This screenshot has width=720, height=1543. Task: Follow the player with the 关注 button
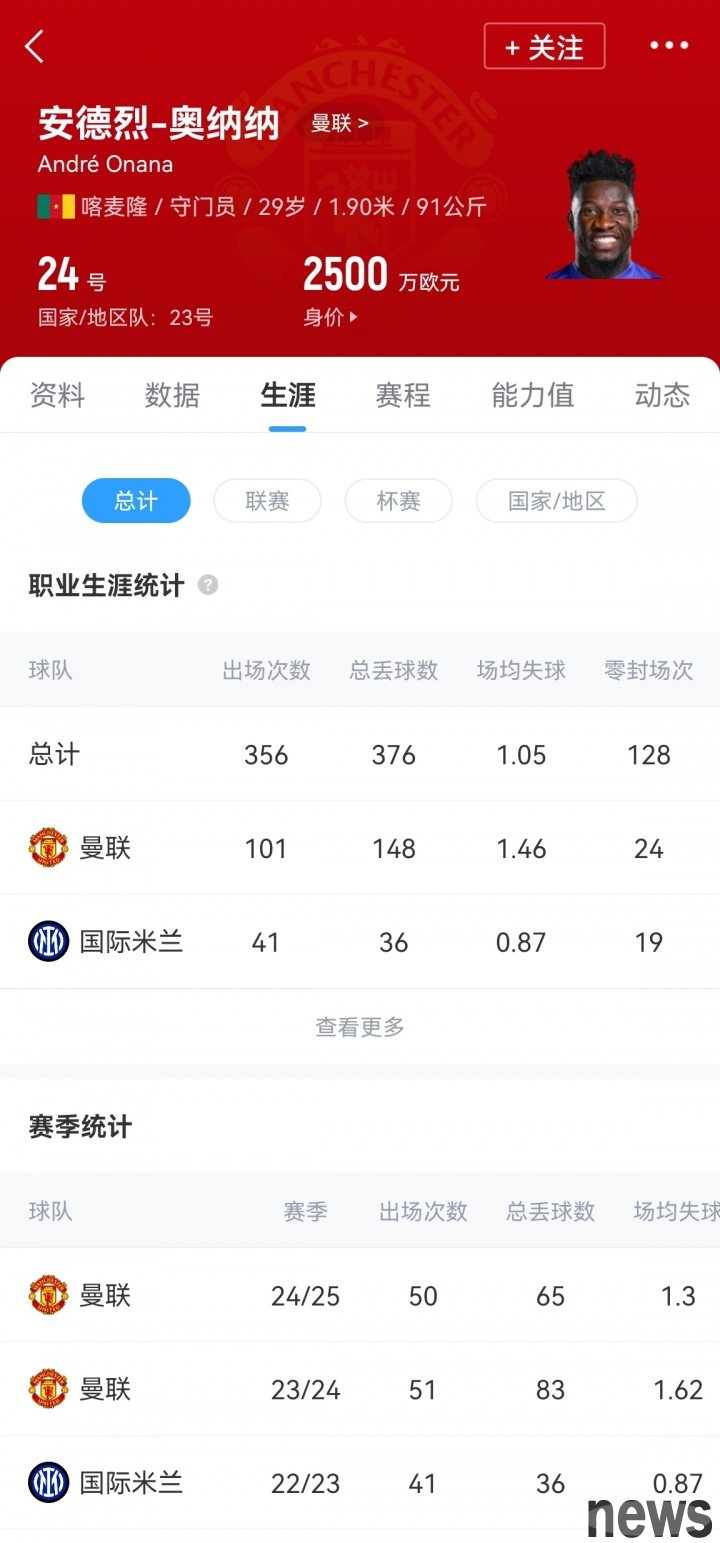tap(544, 46)
